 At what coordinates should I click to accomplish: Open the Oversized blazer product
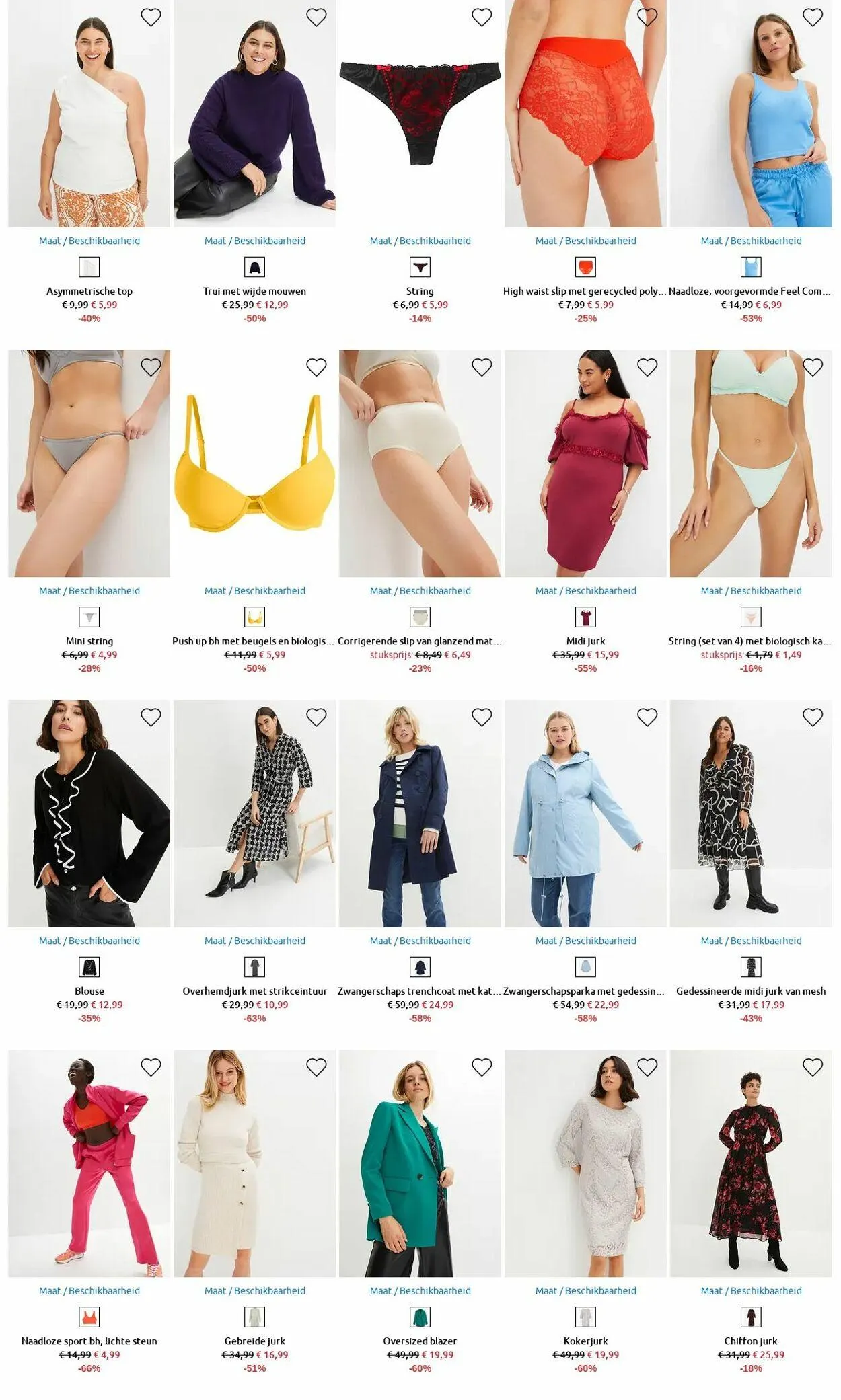point(420,1341)
